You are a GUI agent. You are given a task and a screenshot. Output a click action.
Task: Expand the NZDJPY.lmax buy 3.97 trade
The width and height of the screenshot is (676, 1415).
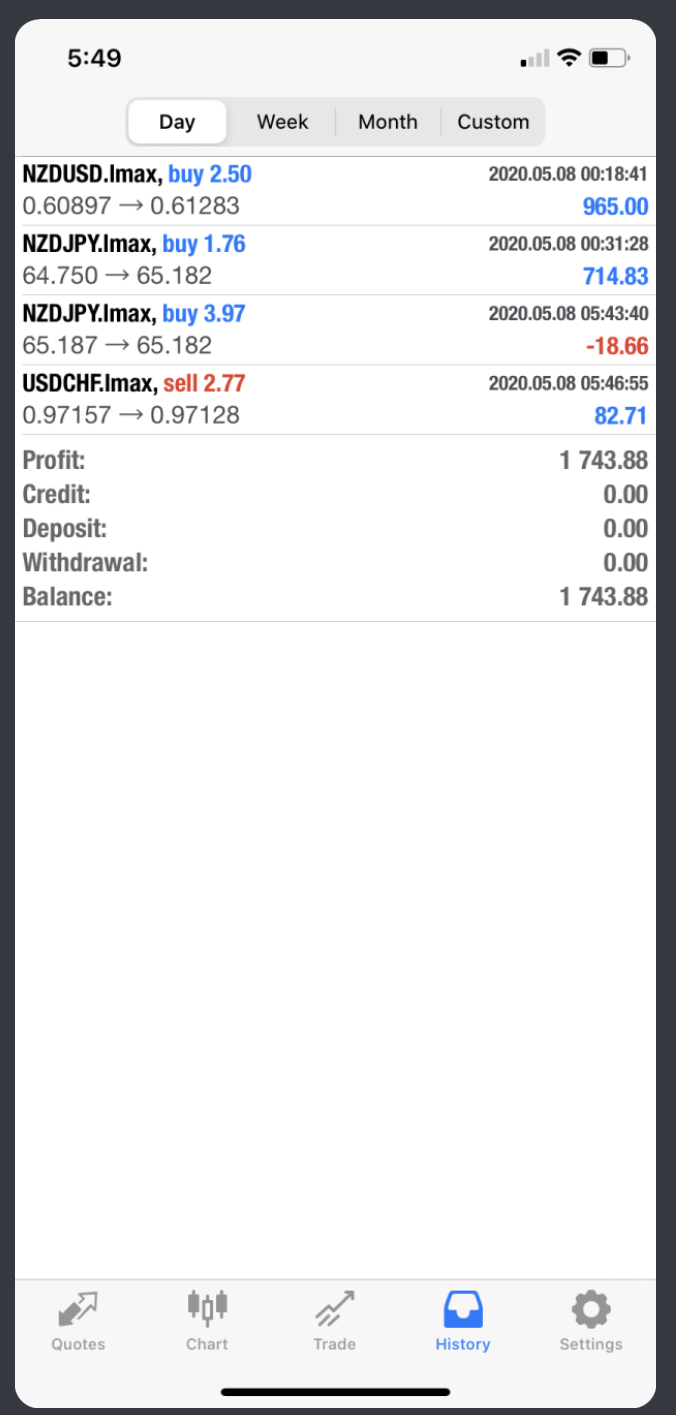point(335,330)
